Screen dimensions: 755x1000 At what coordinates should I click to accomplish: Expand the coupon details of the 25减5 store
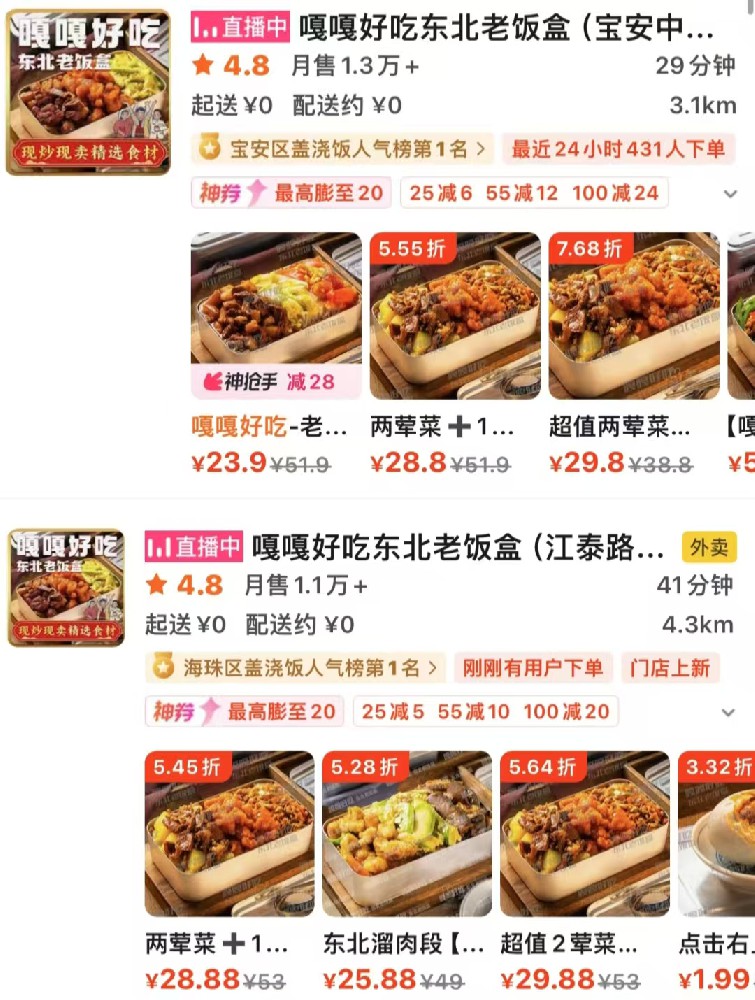click(728, 712)
